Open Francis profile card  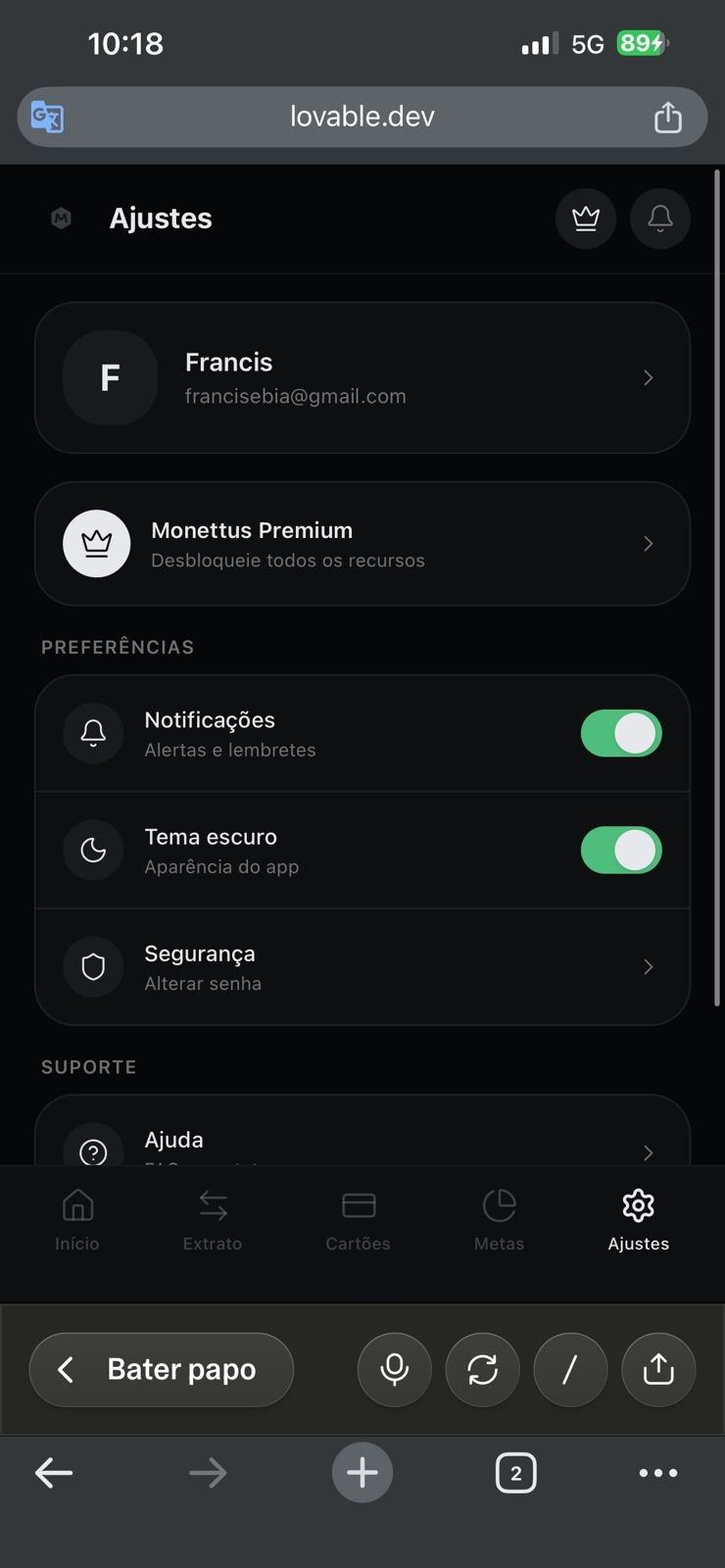click(x=362, y=377)
